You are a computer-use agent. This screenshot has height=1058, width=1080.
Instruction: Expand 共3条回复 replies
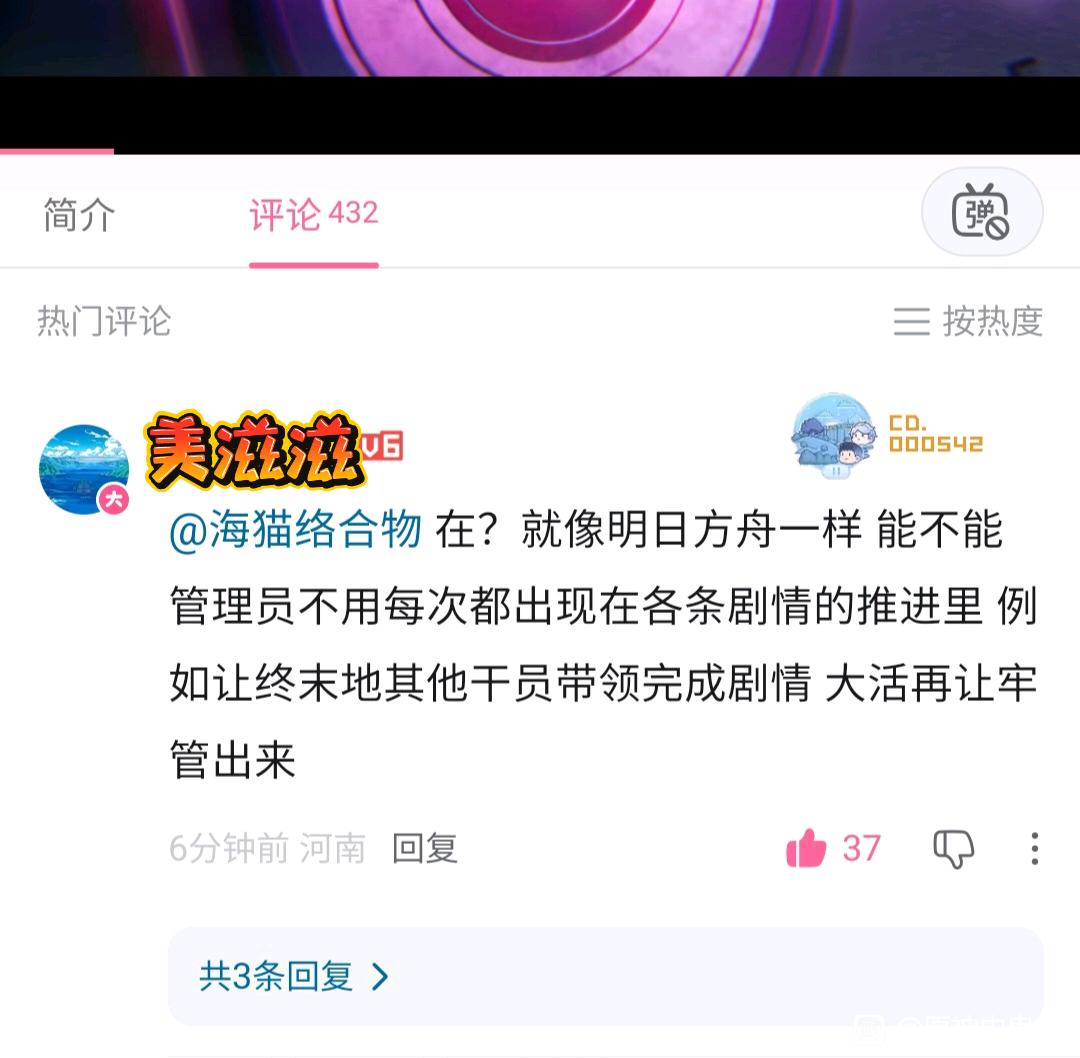[x=293, y=976]
